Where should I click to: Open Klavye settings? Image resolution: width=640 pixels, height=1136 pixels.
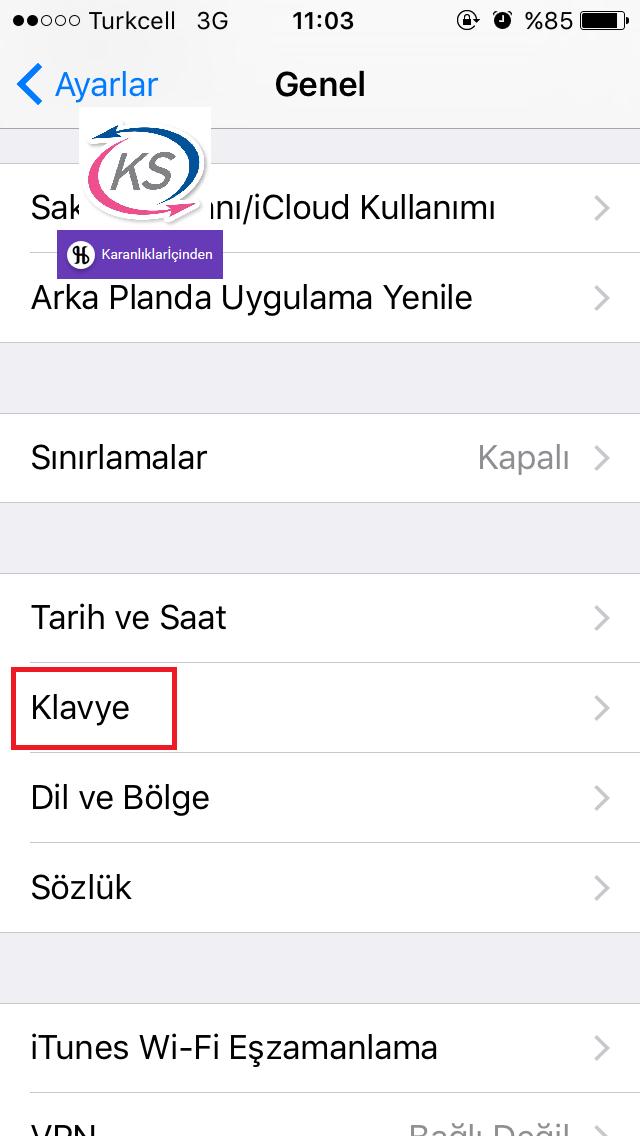point(320,708)
